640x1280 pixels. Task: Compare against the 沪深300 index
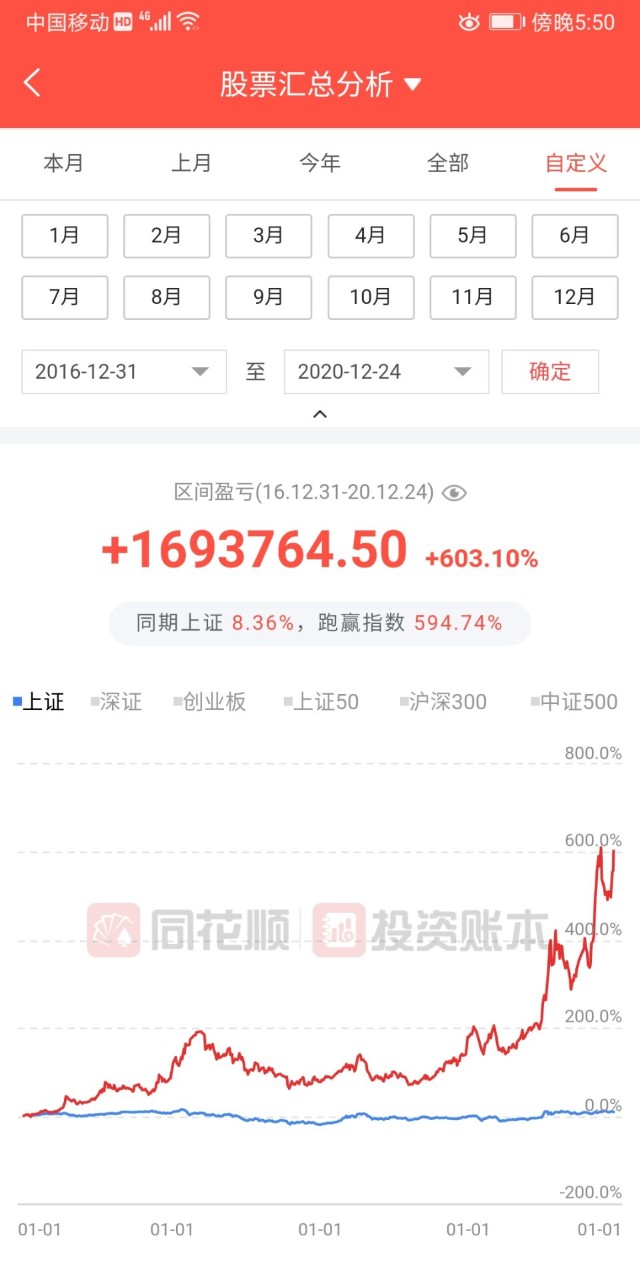443,702
